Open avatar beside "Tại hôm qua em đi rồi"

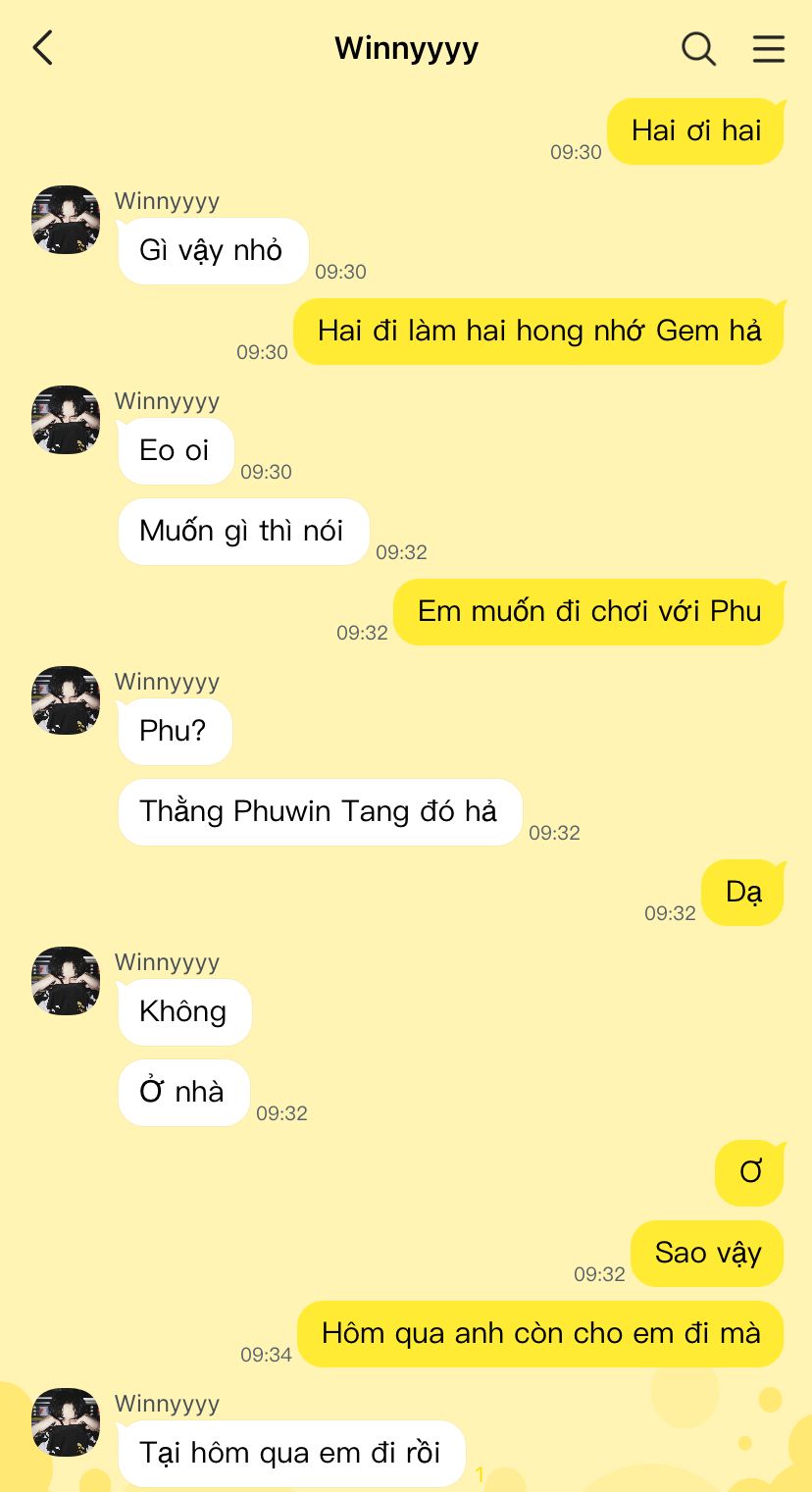point(66,1422)
